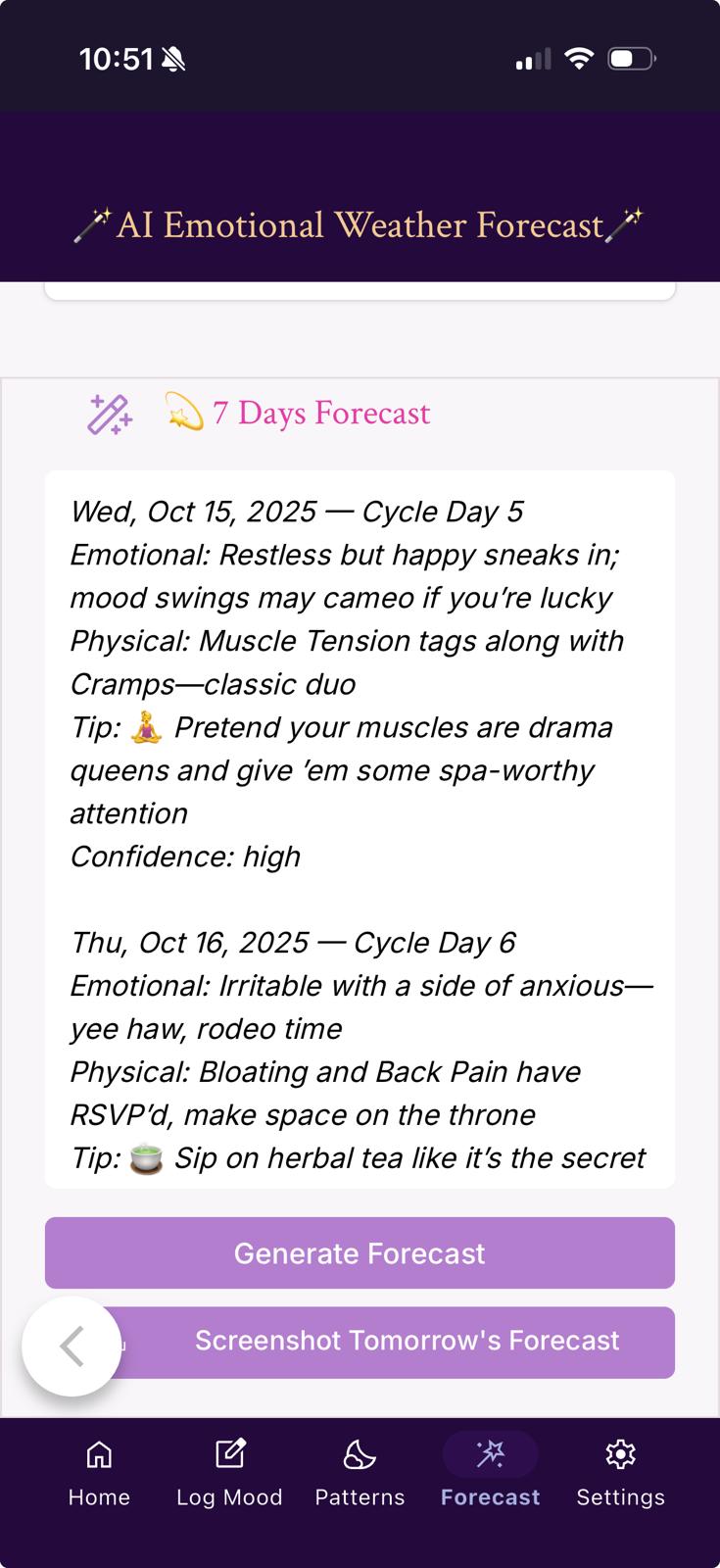Image resolution: width=720 pixels, height=1568 pixels.
Task: Switch to the Patterns tab
Action: pos(360,1473)
